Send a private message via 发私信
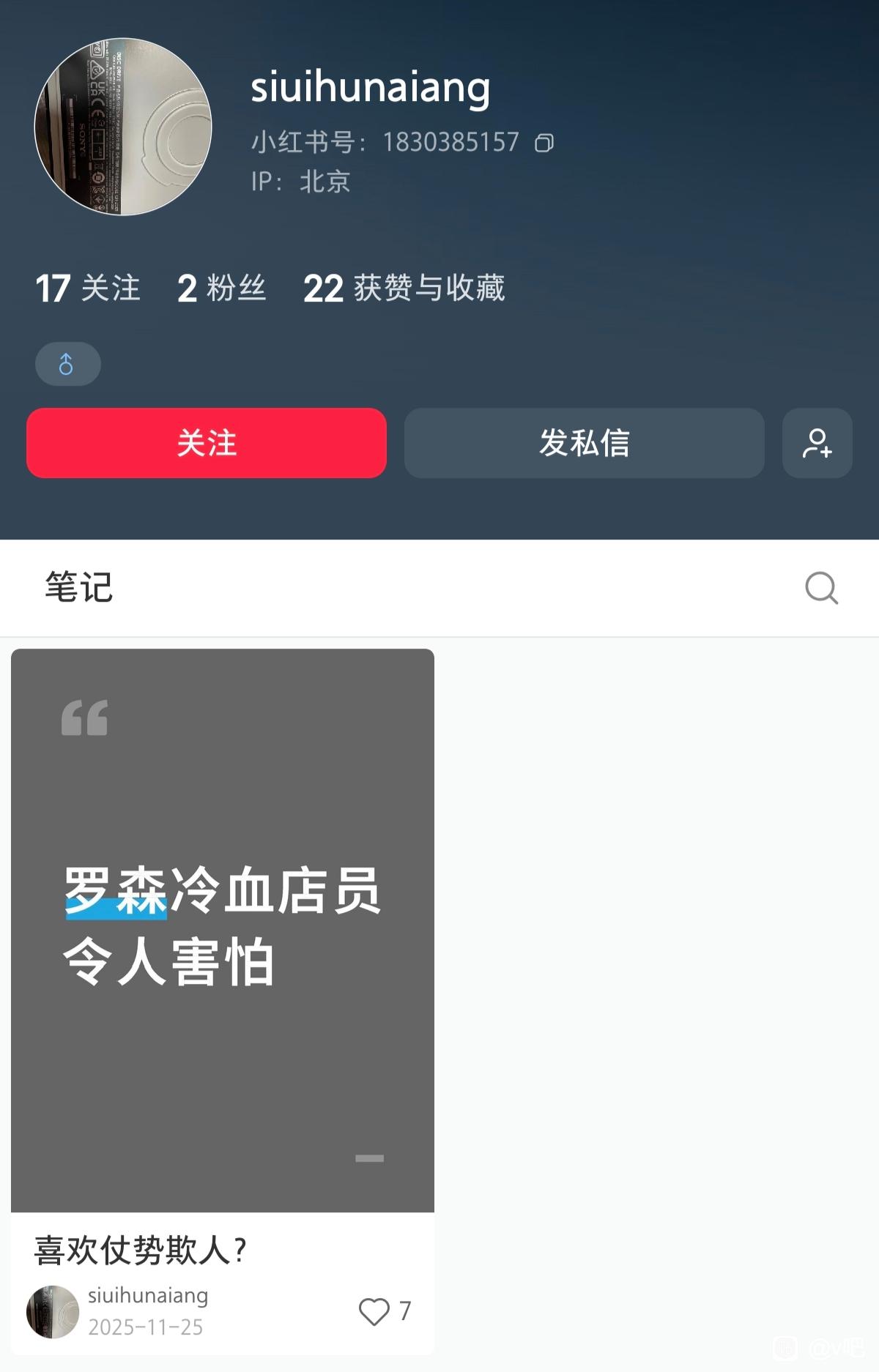879x1372 pixels. coord(585,443)
